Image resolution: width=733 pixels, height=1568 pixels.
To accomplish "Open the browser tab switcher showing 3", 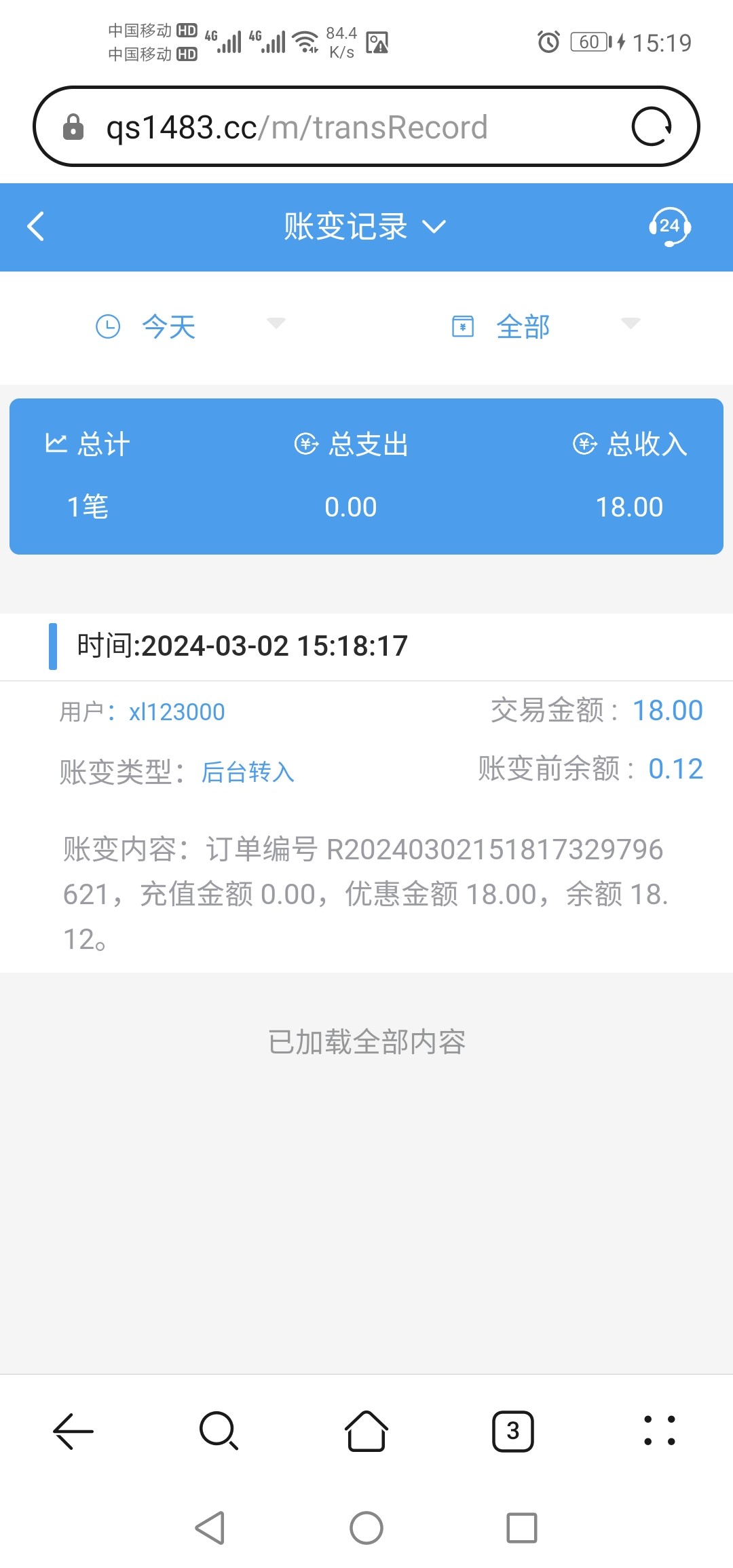I will pyautogui.click(x=513, y=1431).
